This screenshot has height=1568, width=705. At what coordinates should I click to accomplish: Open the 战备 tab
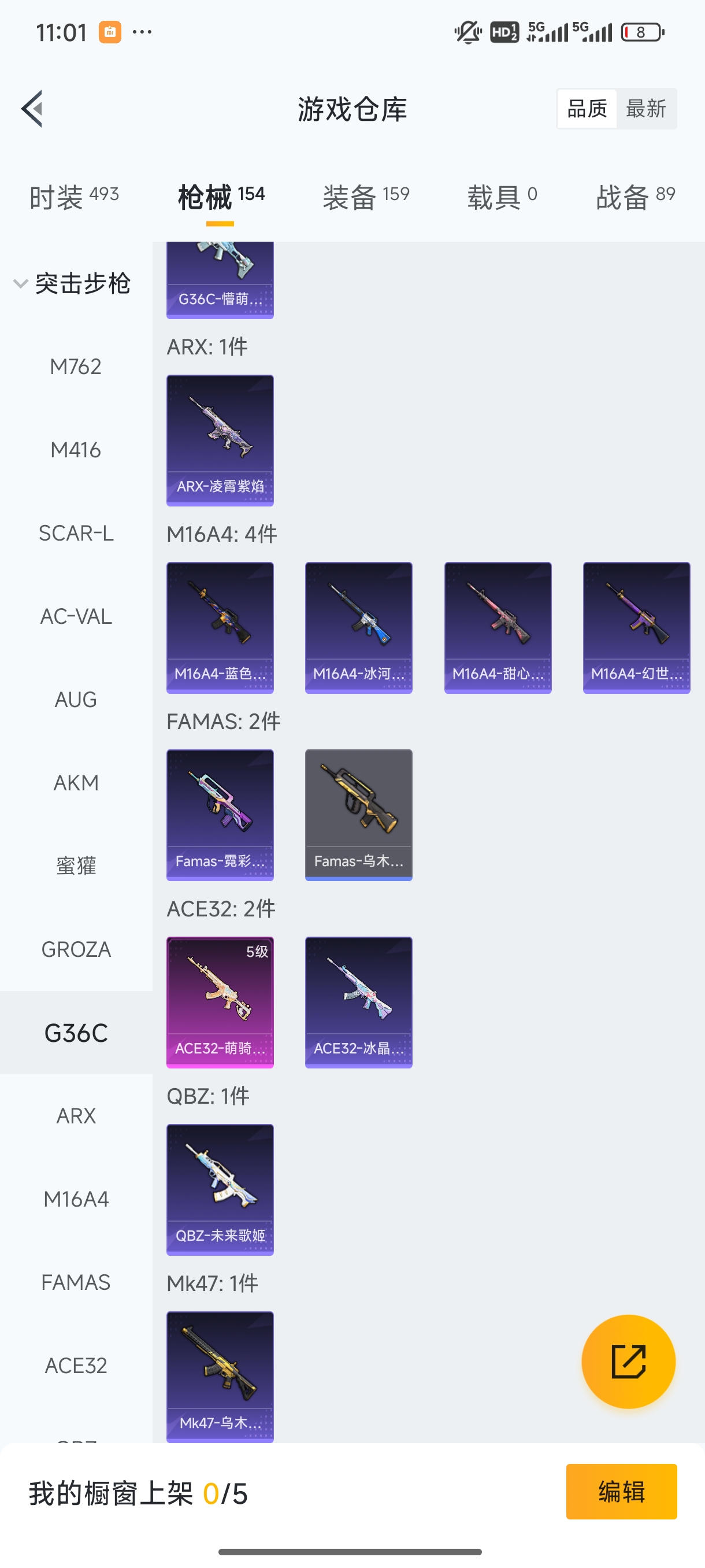(x=635, y=197)
